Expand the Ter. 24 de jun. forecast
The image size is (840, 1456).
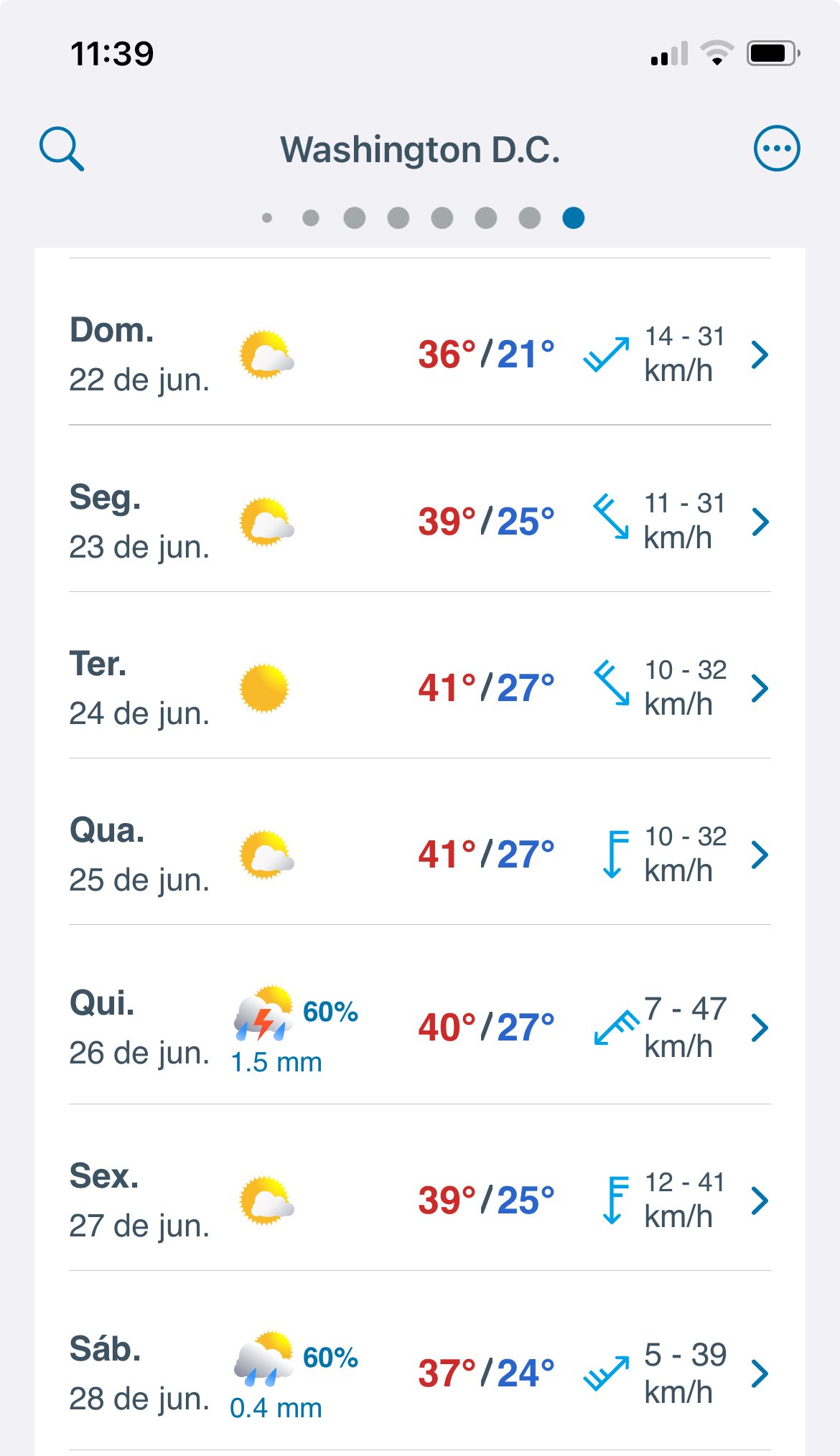click(419, 688)
